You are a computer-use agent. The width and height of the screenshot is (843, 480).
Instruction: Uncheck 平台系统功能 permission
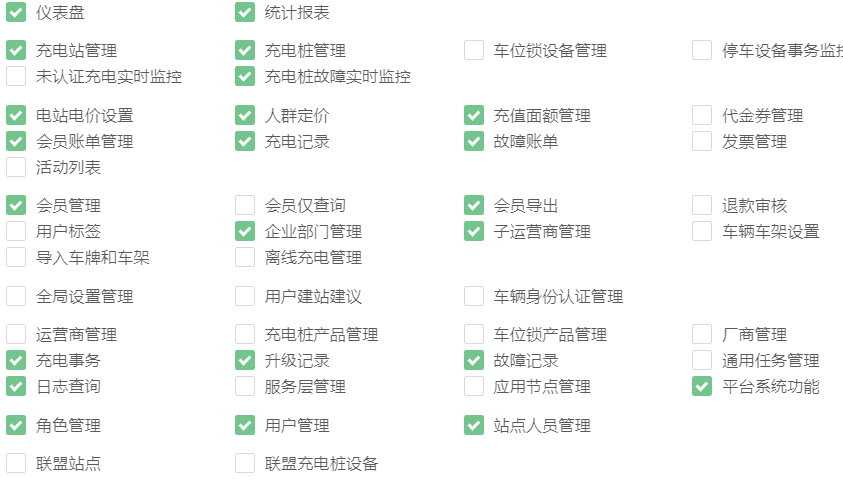pos(702,386)
